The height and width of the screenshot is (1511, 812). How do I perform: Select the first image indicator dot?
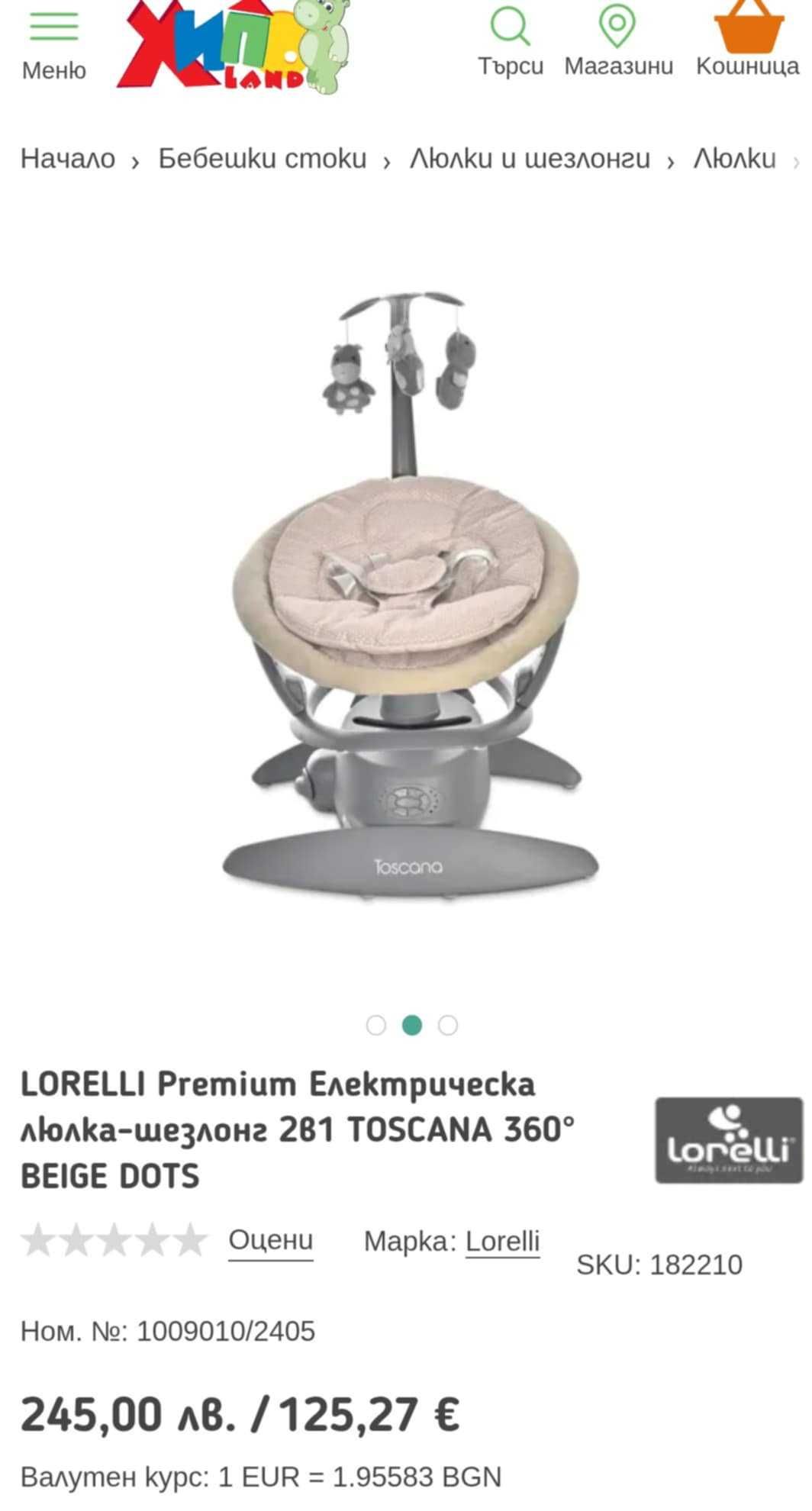pos(376,1025)
